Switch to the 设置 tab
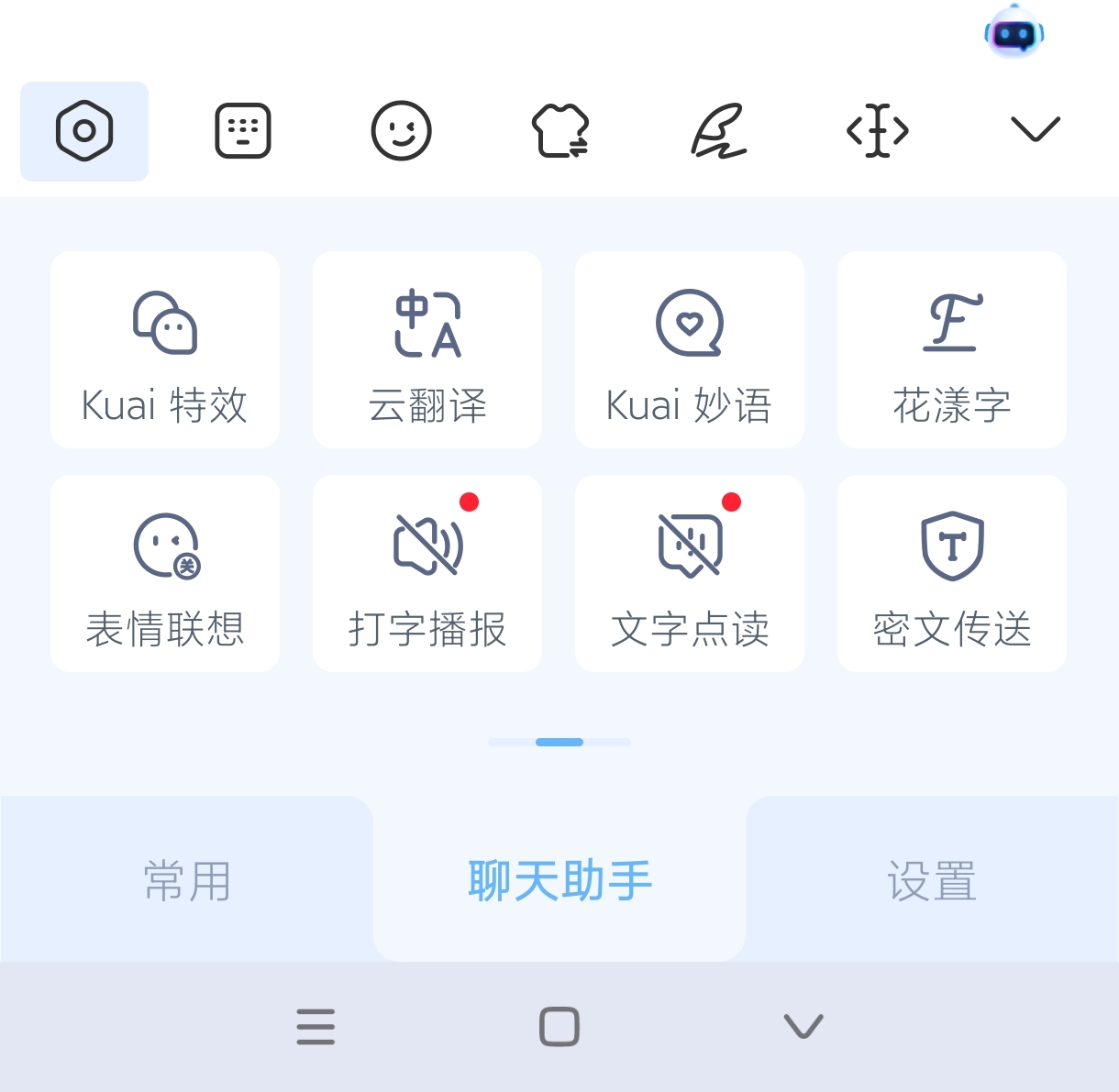The height and width of the screenshot is (1092, 1119). click(x=932, y=881)
